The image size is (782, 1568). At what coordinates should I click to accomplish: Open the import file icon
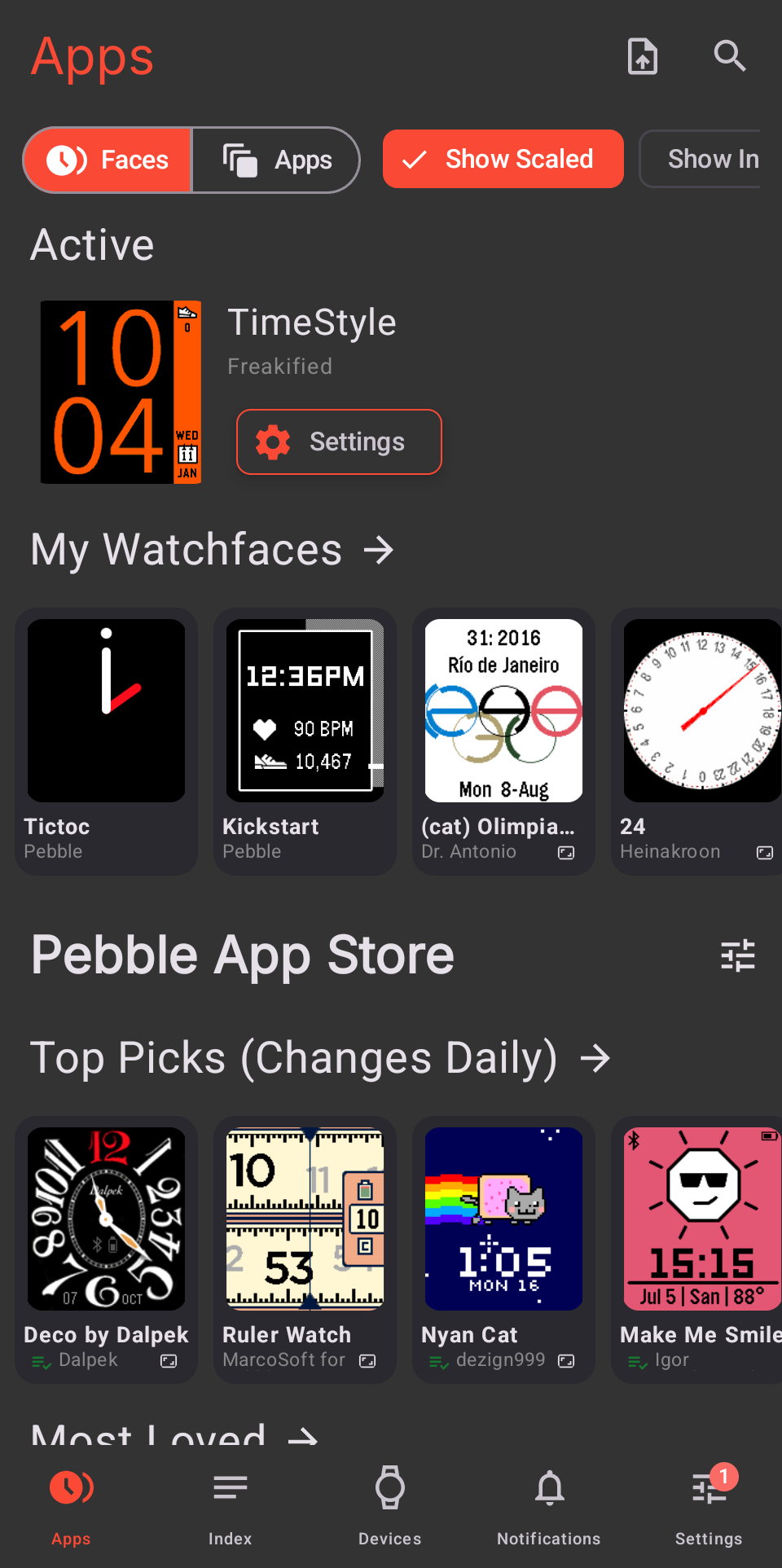coord(643,56)
